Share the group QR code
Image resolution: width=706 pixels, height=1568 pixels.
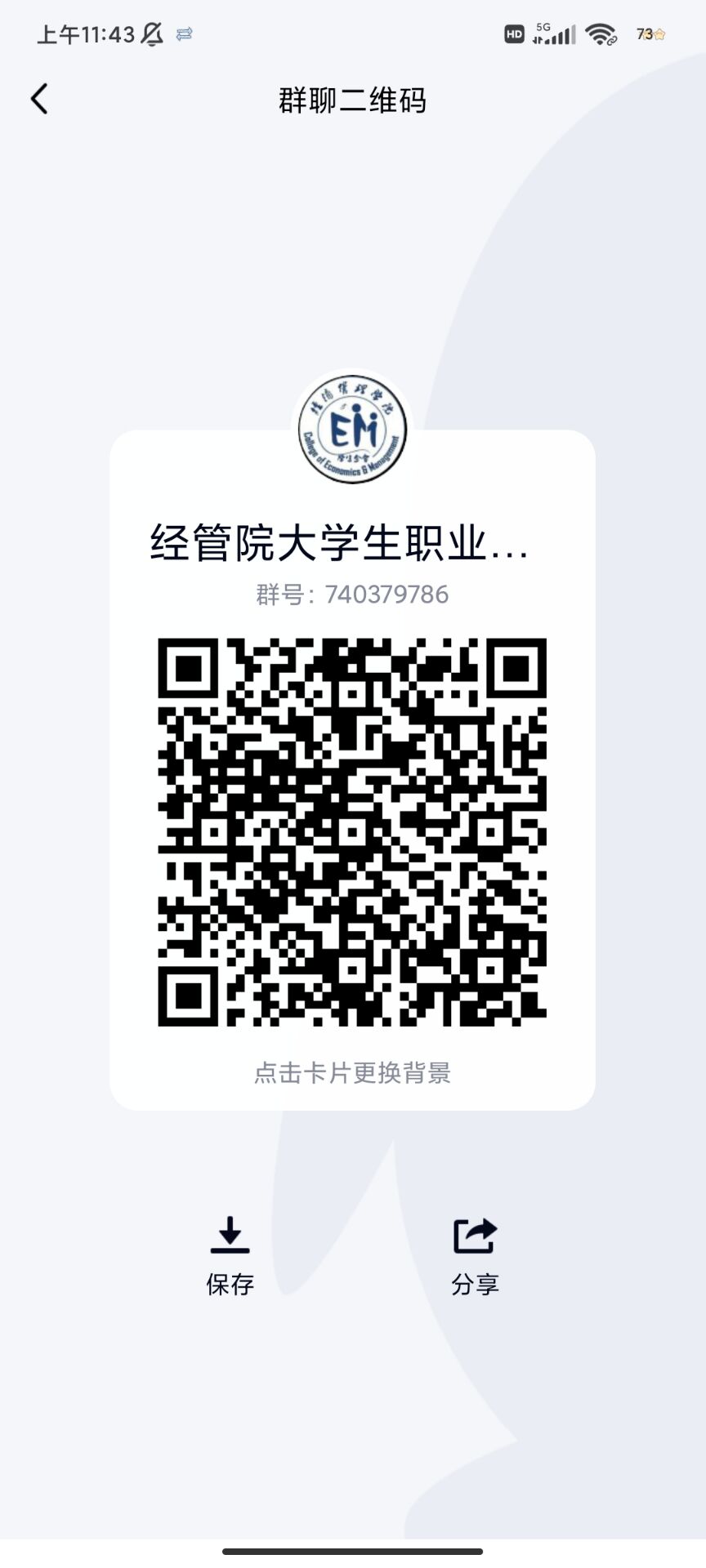coord(475,1254)
